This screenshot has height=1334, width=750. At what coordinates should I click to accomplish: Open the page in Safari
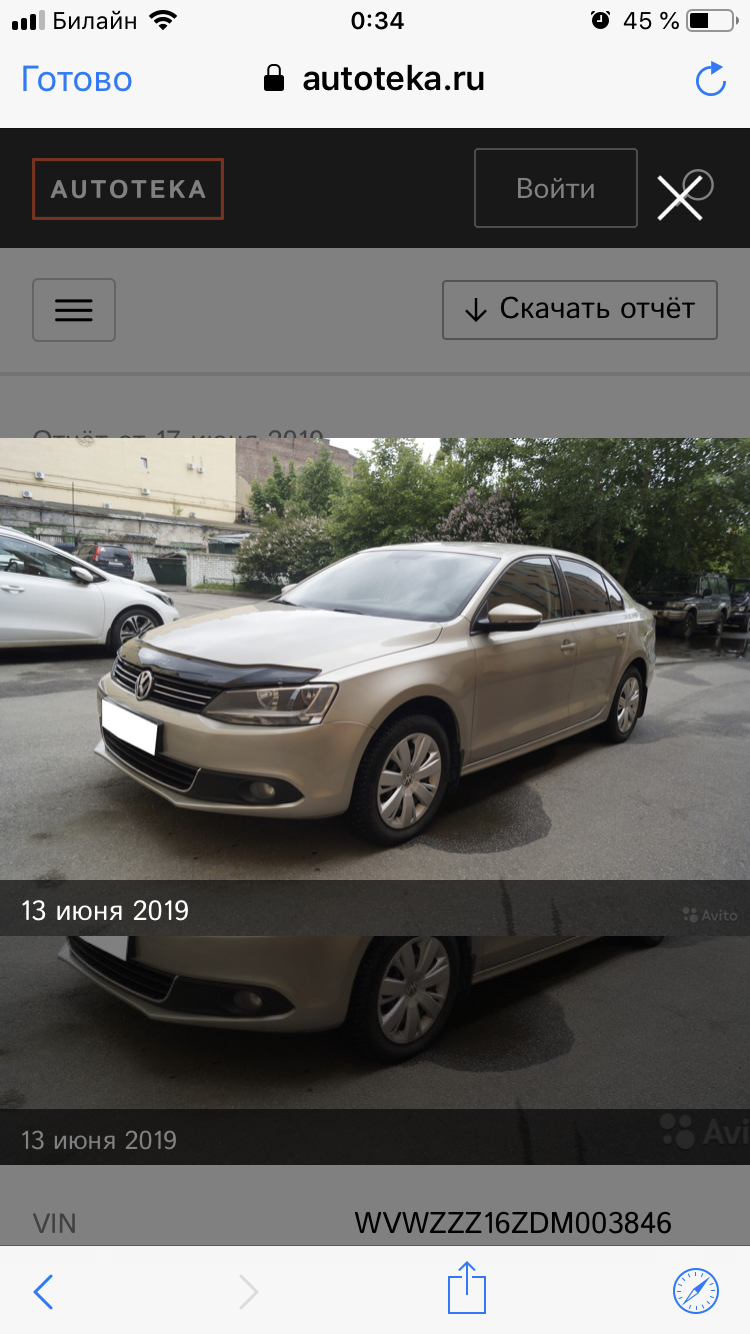696,1290
